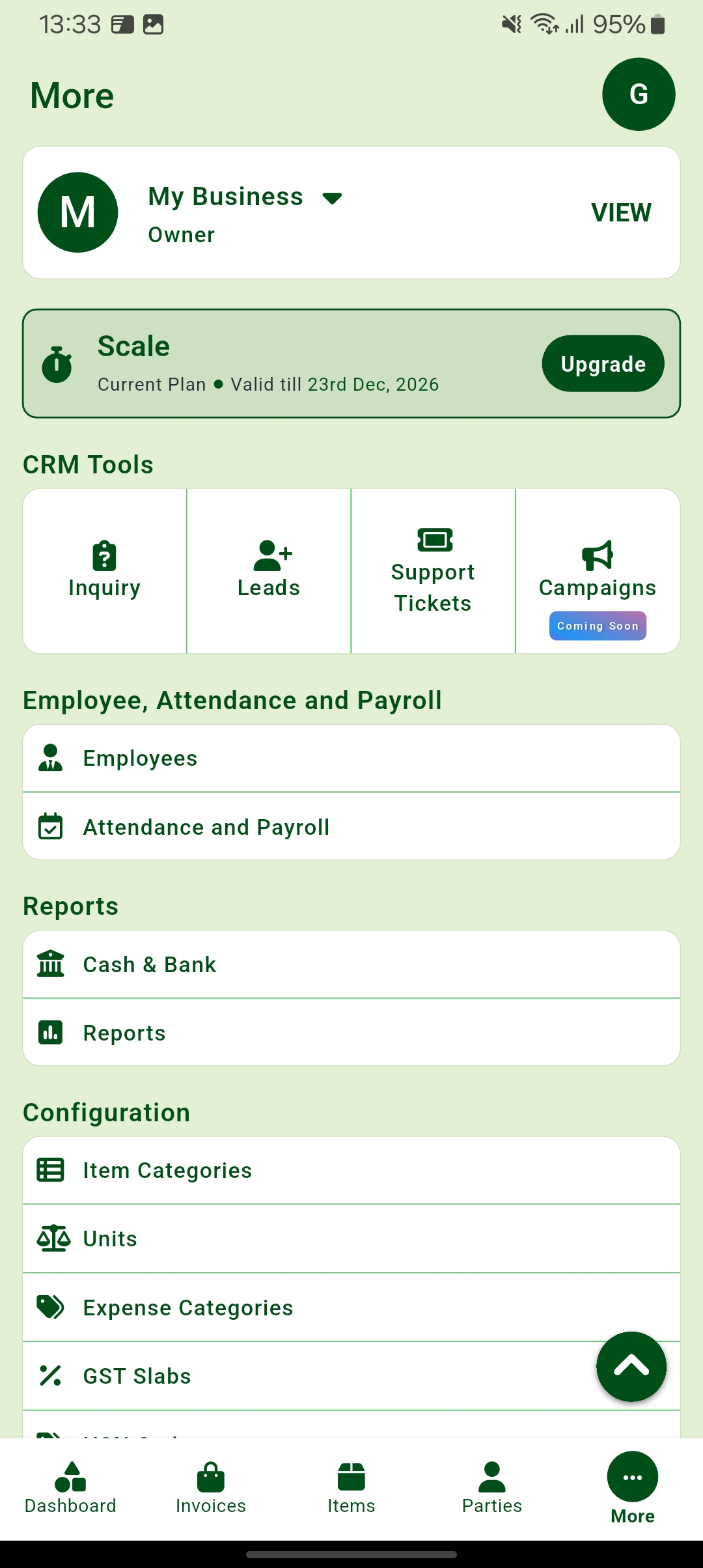Switch to the Invoices tab
The width and height of the screenshot is (703, 1568).
click(x=211, y=1489)
